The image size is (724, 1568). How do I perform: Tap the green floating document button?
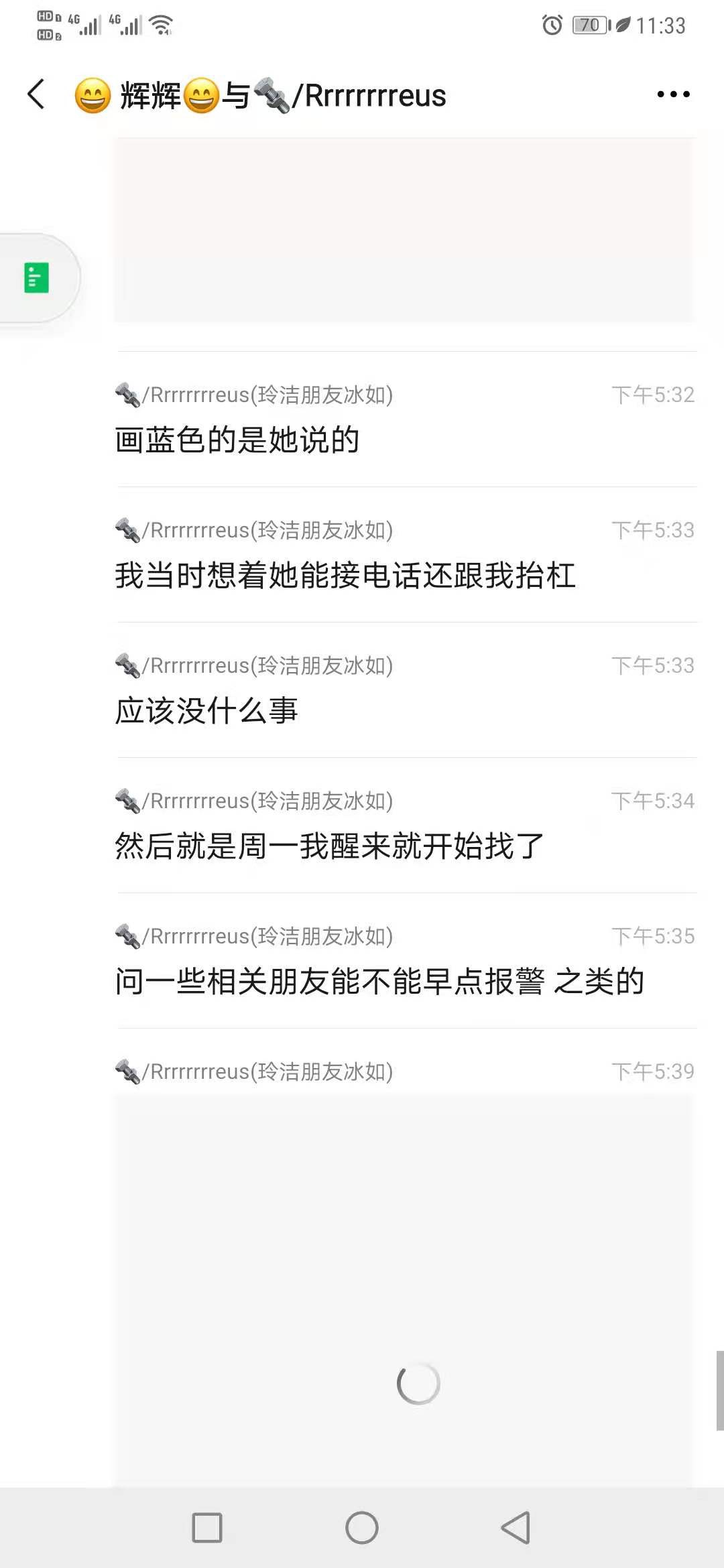click(x=37, y=277)
